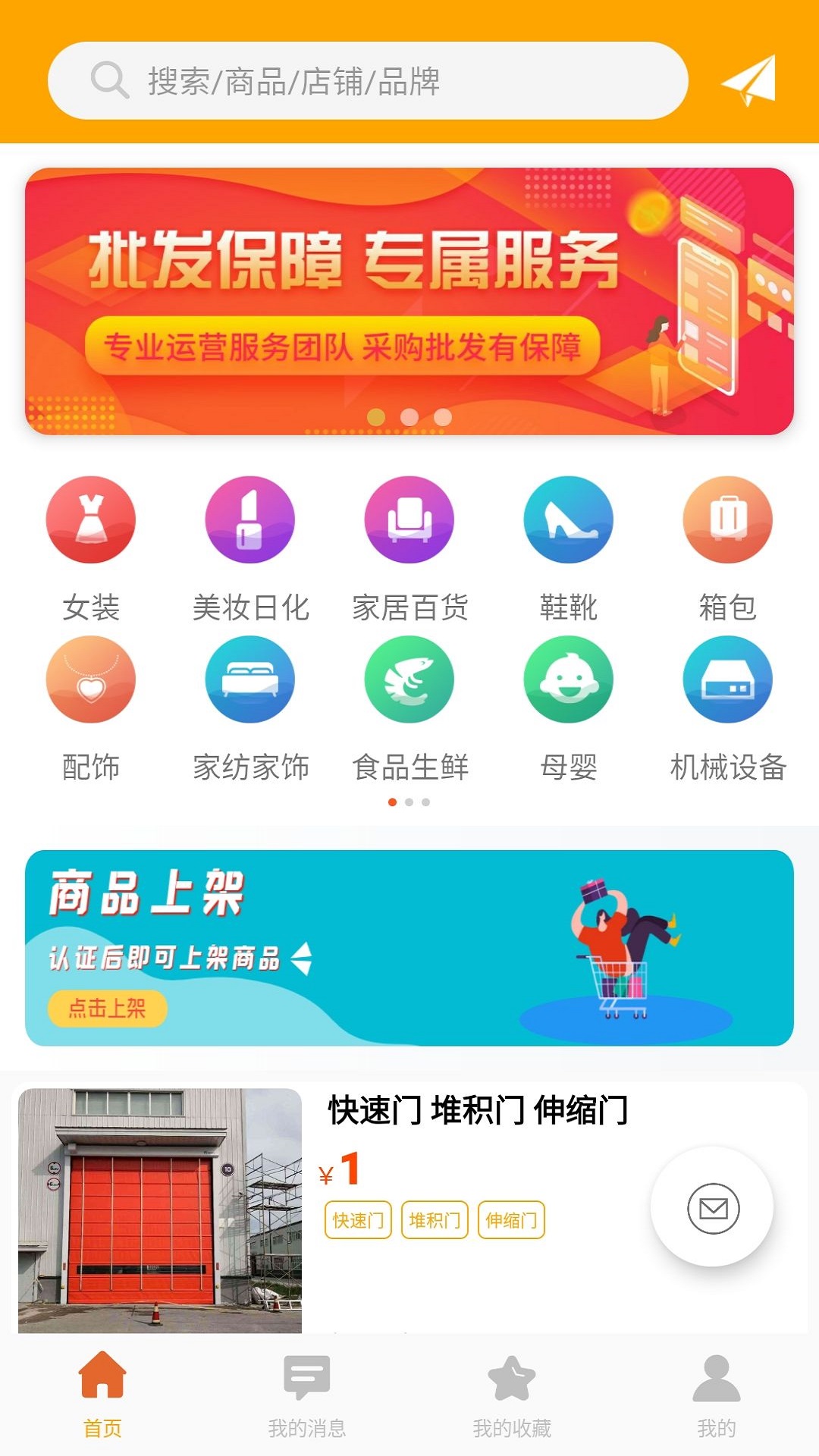Viewport: 819px width, 1456px height.
Task: Open the 家居百货 furniture category icon
Action: click(409, 520)
